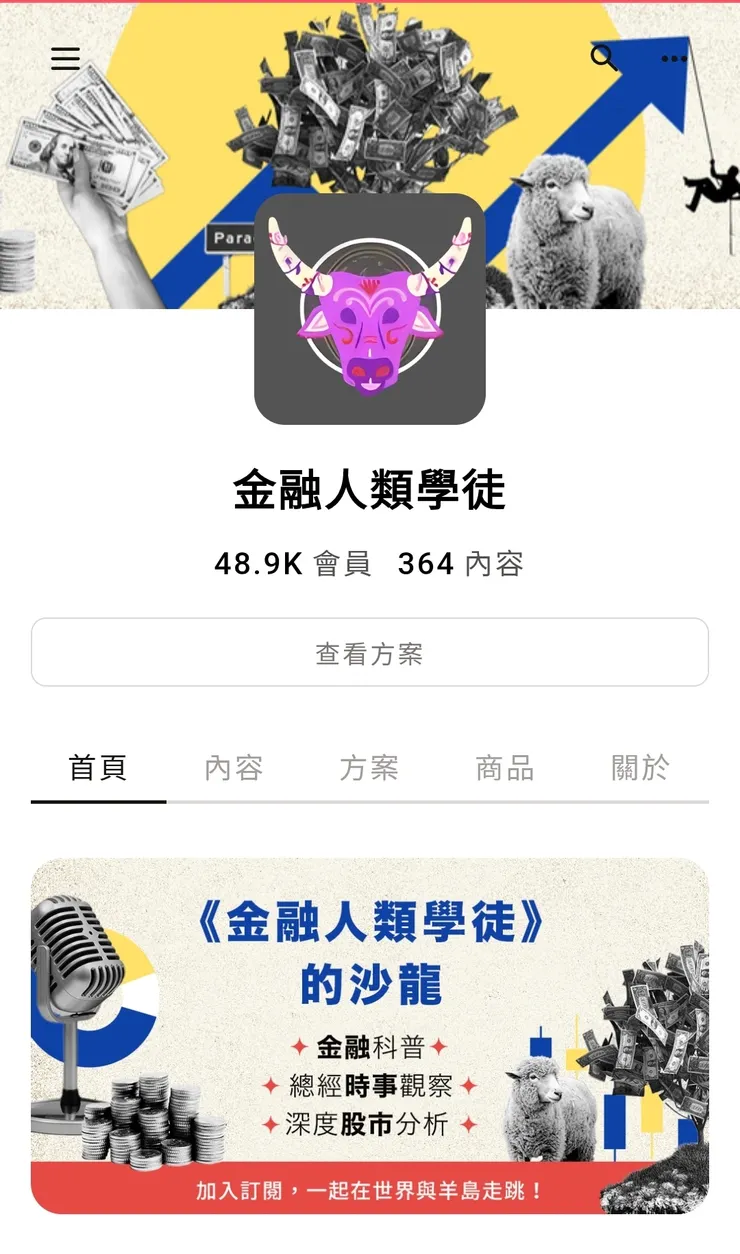740x1254 pixels.
Task: Open the hamburger navigation menu
Action: 66,58
